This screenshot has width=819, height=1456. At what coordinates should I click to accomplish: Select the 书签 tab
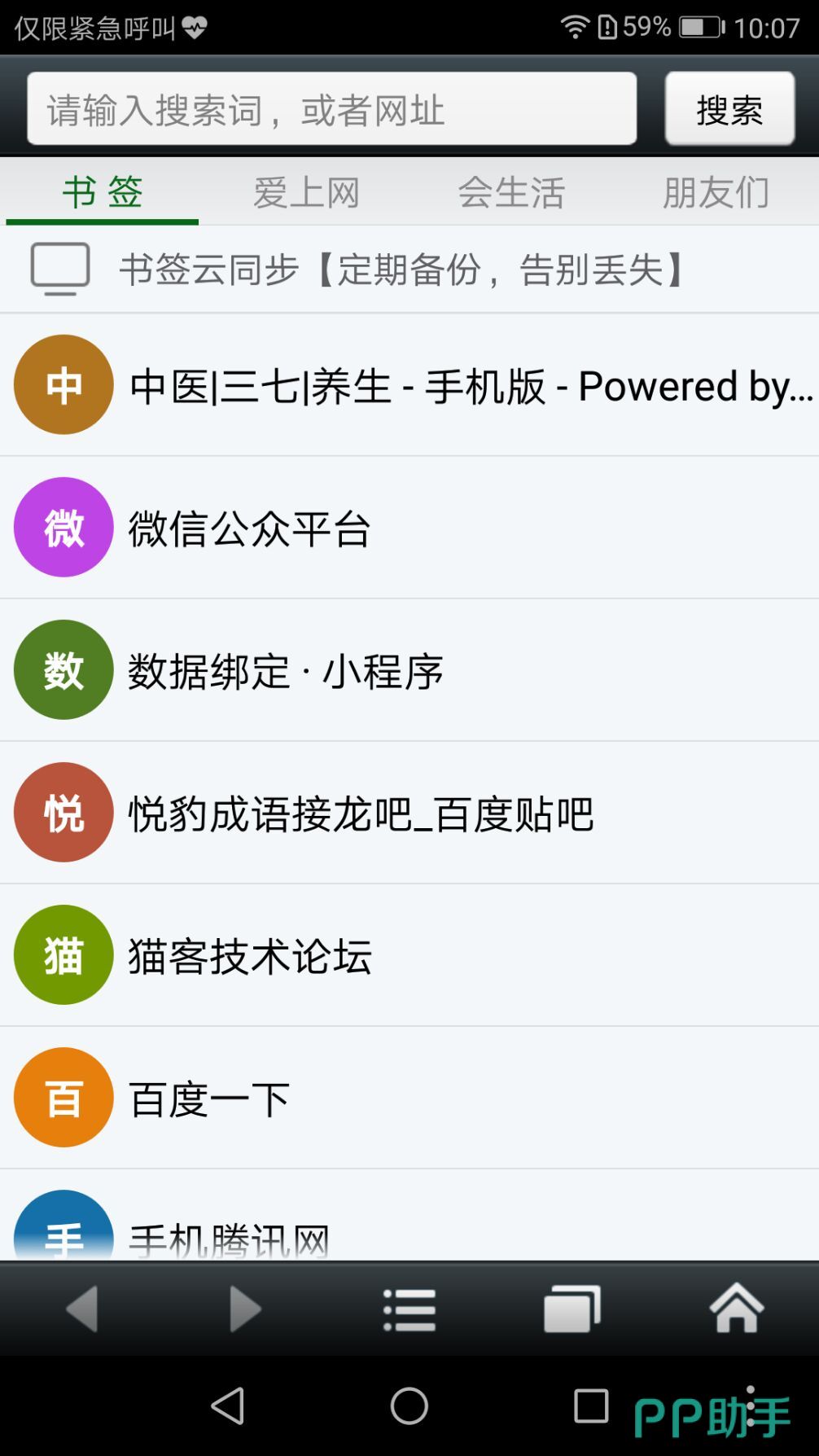click(103, 193)
